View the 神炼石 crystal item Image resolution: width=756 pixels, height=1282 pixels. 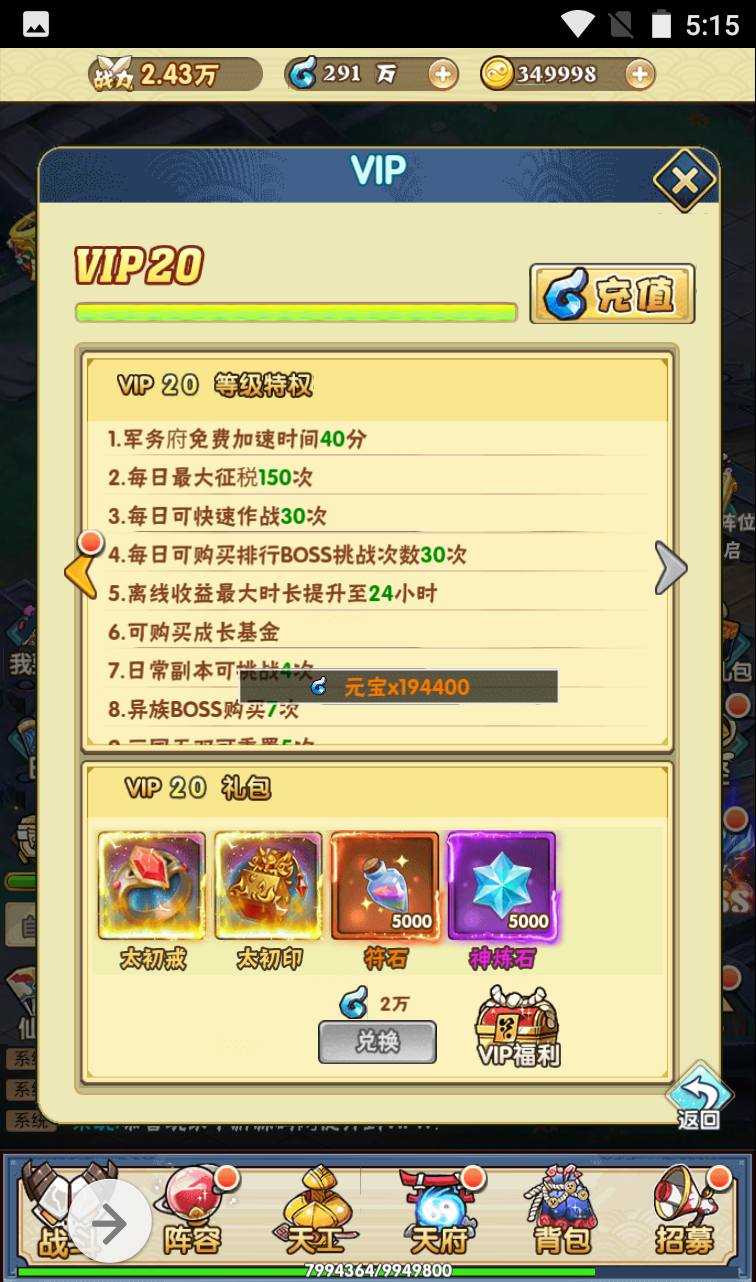501,887
